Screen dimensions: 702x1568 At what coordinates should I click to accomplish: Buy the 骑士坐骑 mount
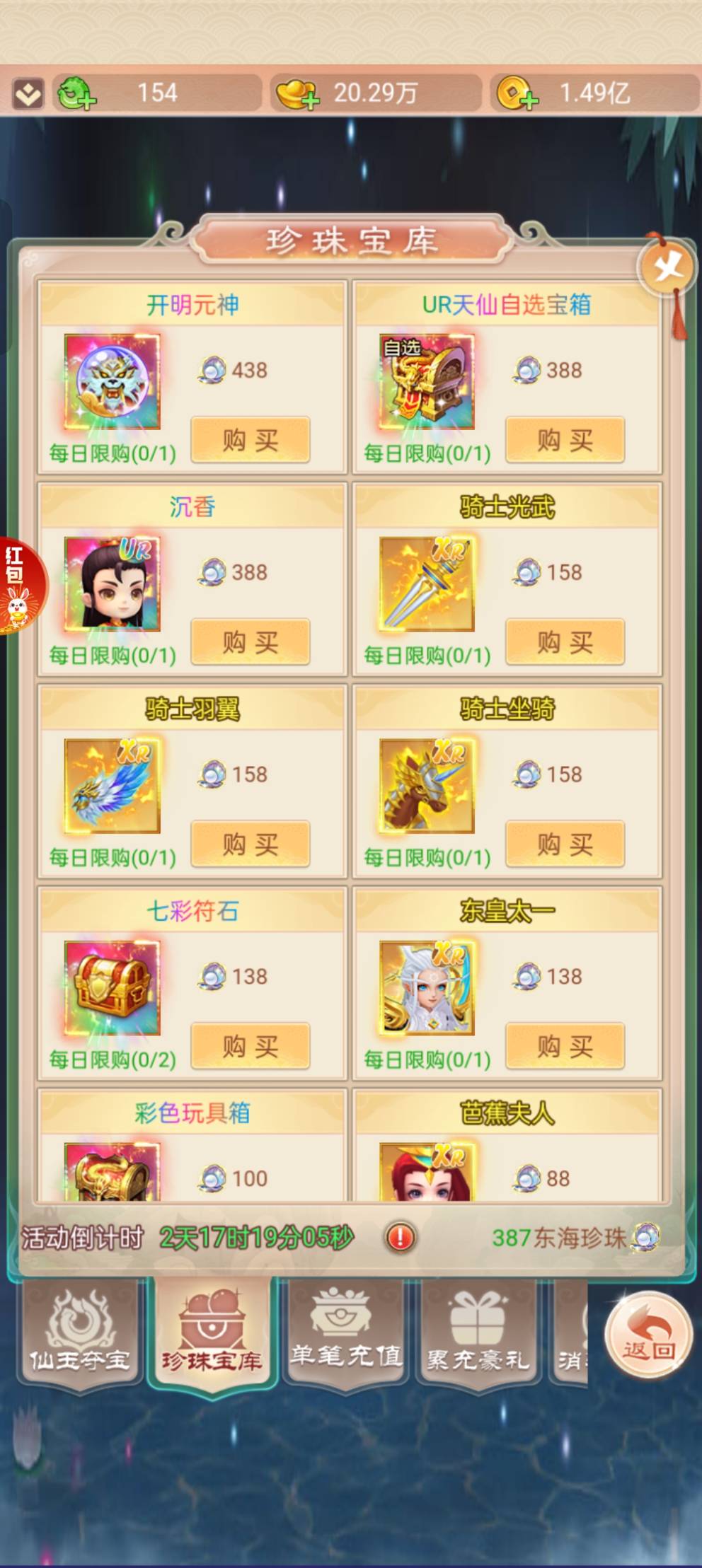(x=565, y=844)
